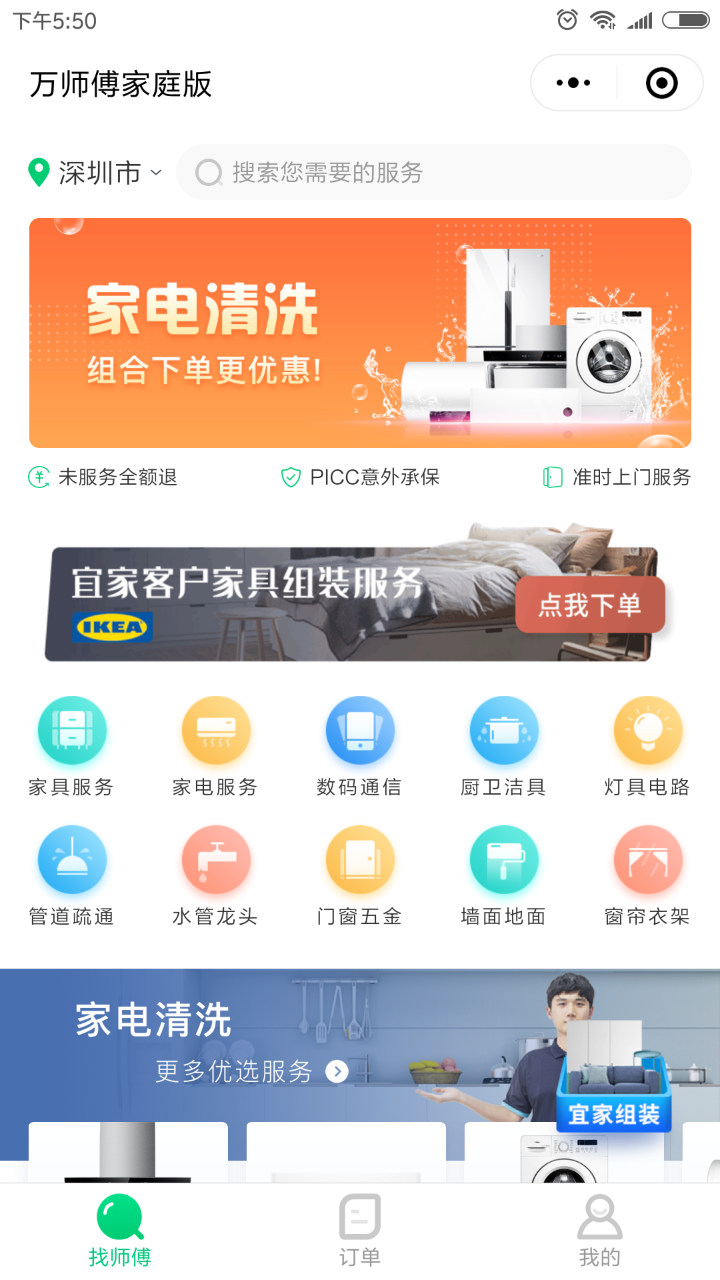Open the 墙面地面 category
Image resolution: width=720 pixels, height=1280 pixels.
click(504, 876)
